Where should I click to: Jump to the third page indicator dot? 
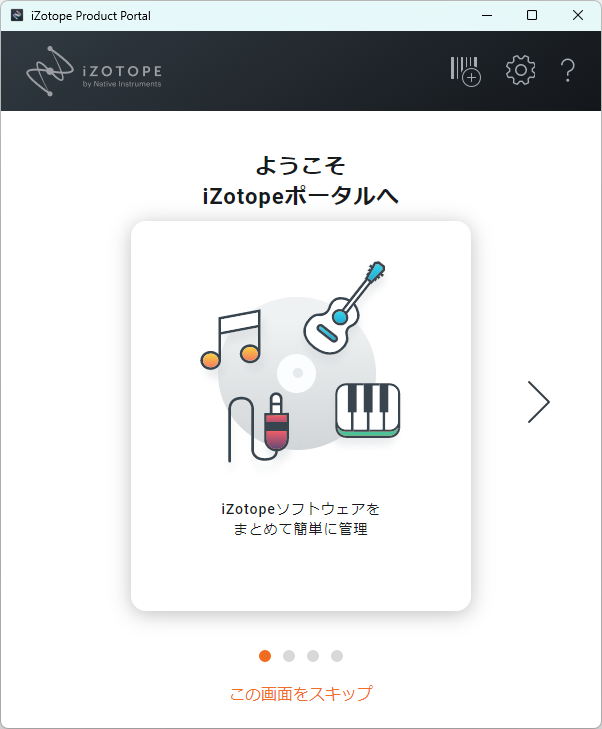(313, 656)
